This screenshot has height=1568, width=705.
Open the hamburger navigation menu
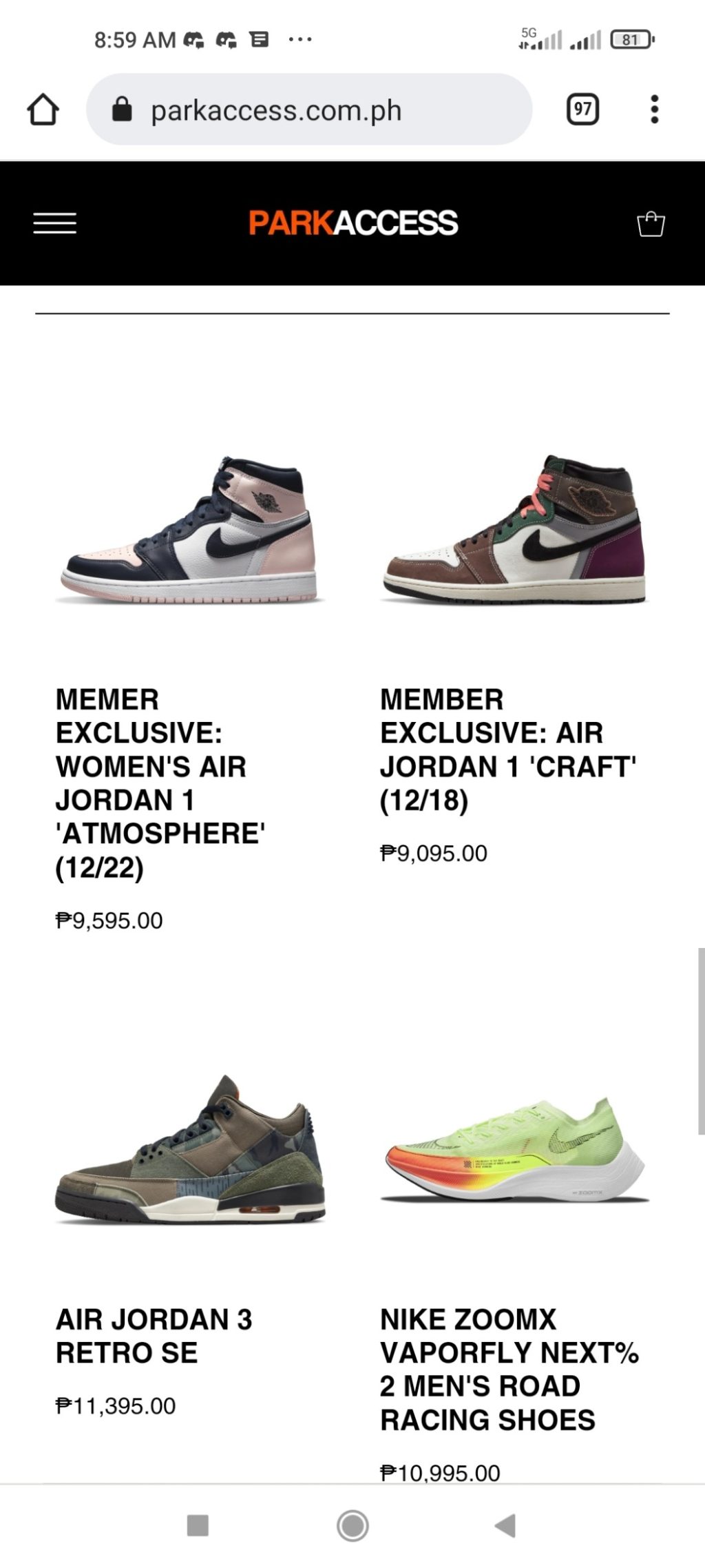(x=55, y=223)
